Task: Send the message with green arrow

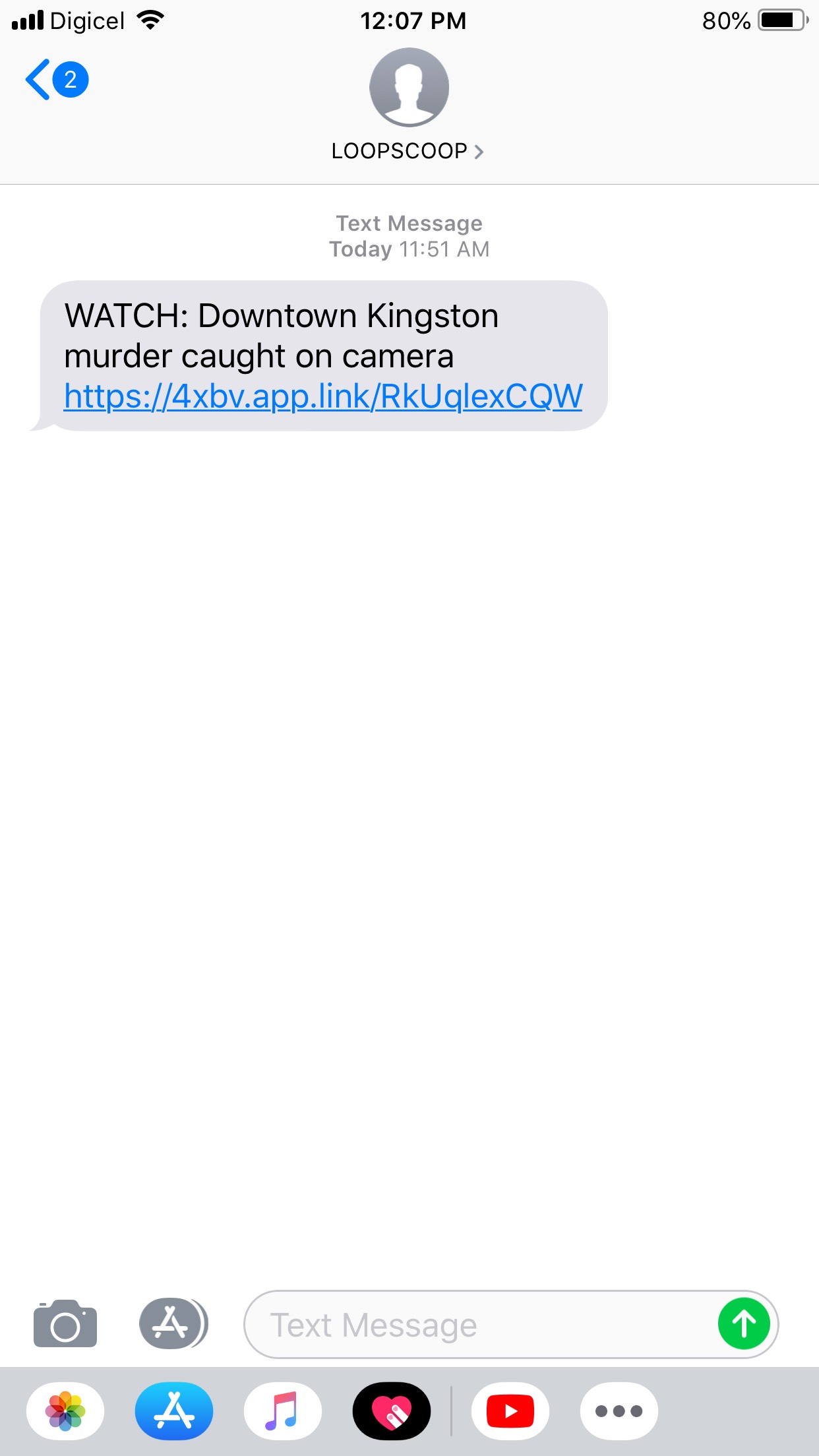Action: point(744,1324)
